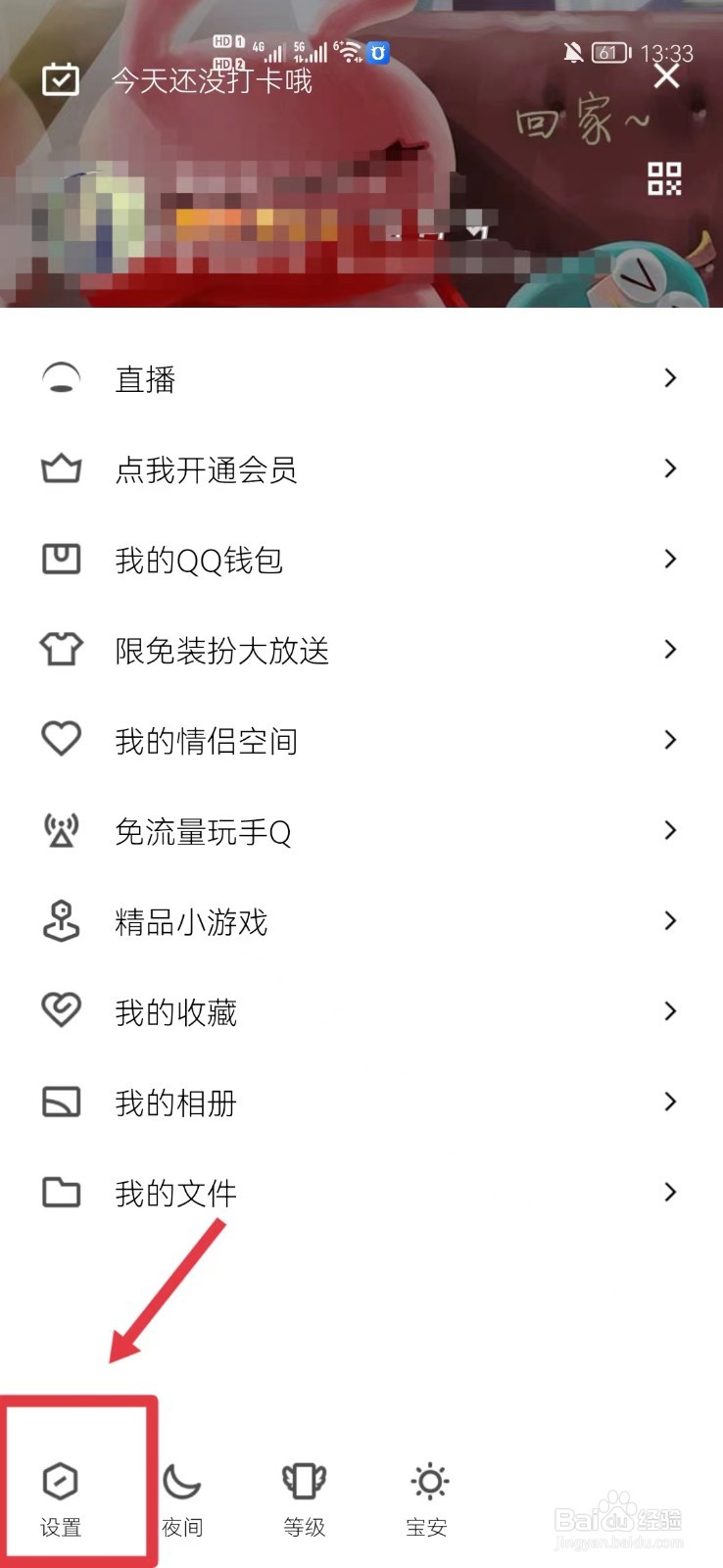This screenshot has height=1568, width=723.
Task: Open the 精品小游戏 game icon
Action: 61,921
